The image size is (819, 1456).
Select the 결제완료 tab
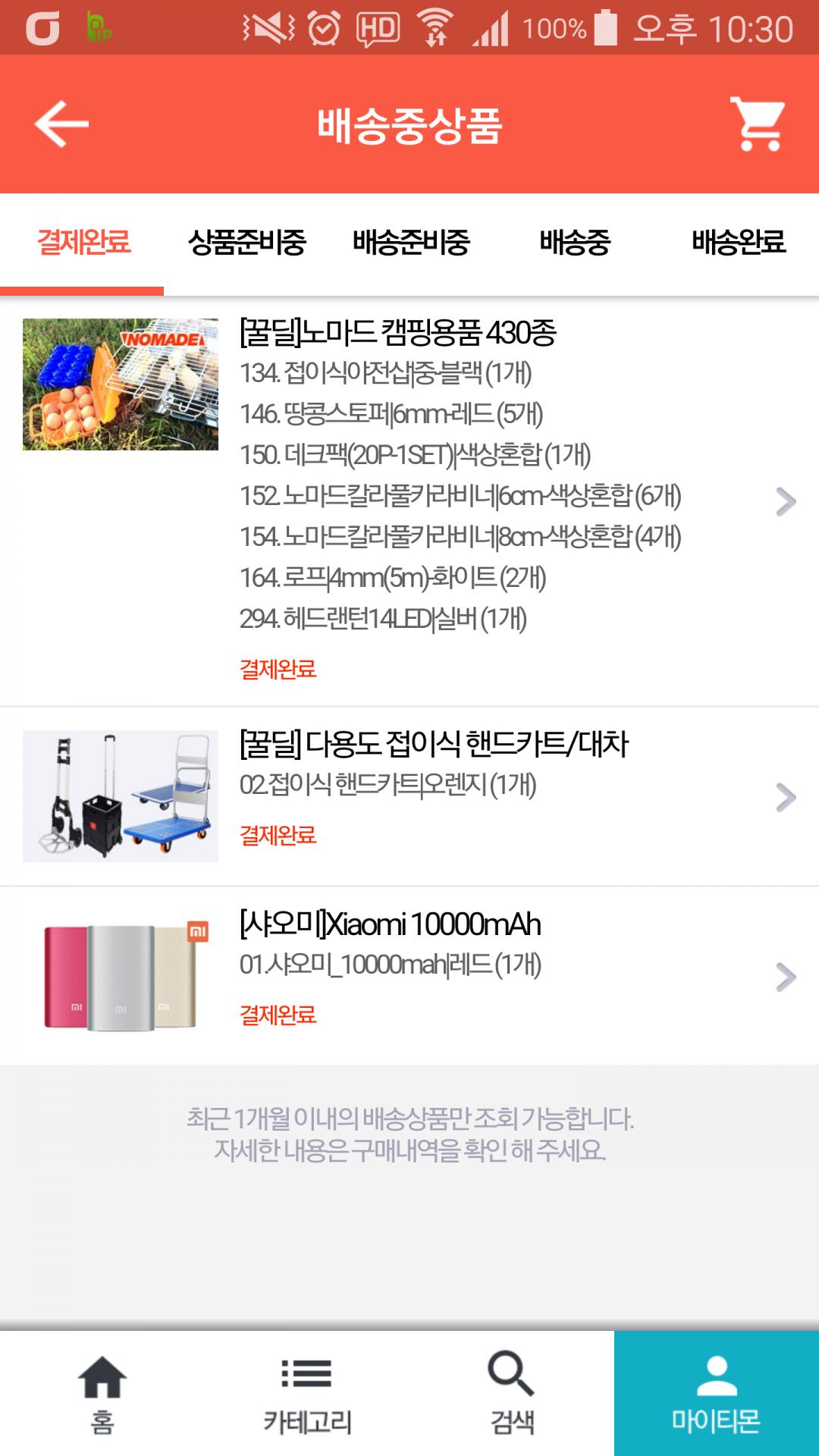[x=83, y=243]
